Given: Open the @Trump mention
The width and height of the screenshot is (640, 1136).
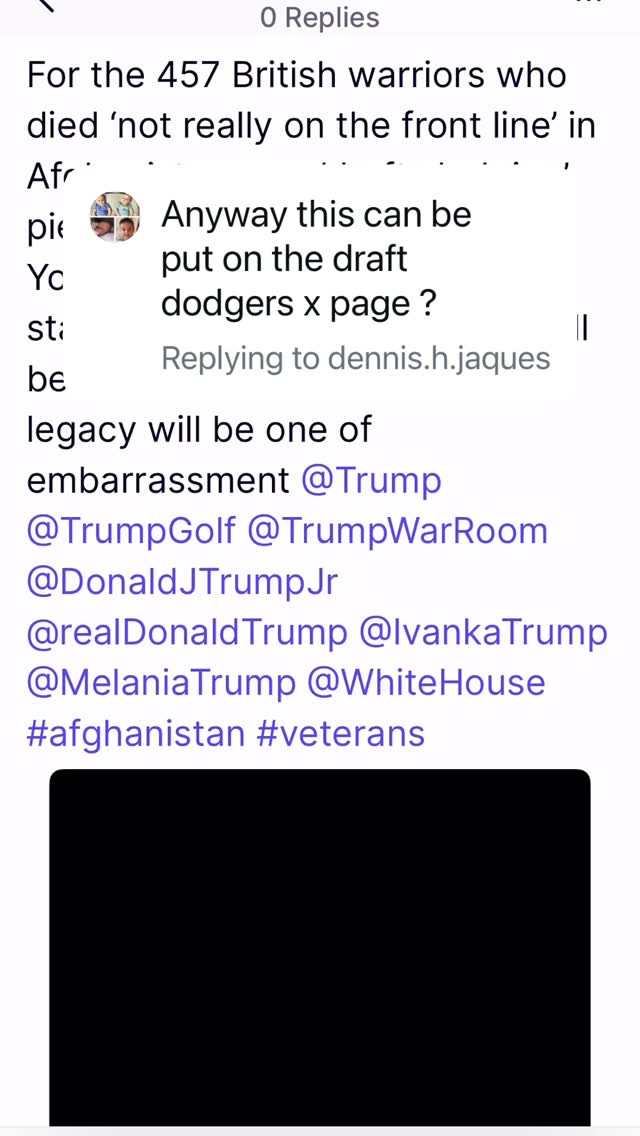Looking at the screenshot, I should pos(371,480).
